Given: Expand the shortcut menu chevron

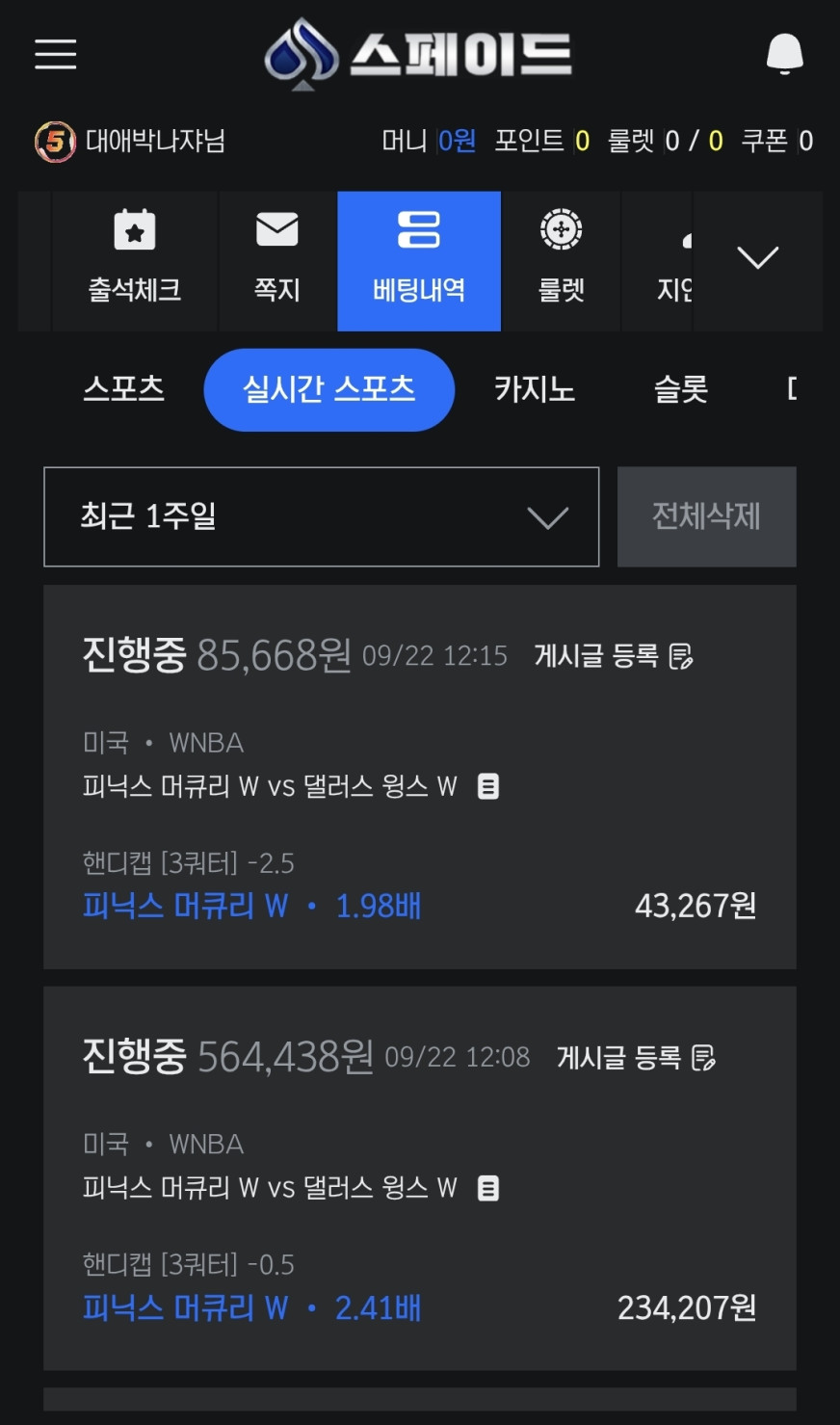Looking at the screenshot, I should [x=757, y=258].
